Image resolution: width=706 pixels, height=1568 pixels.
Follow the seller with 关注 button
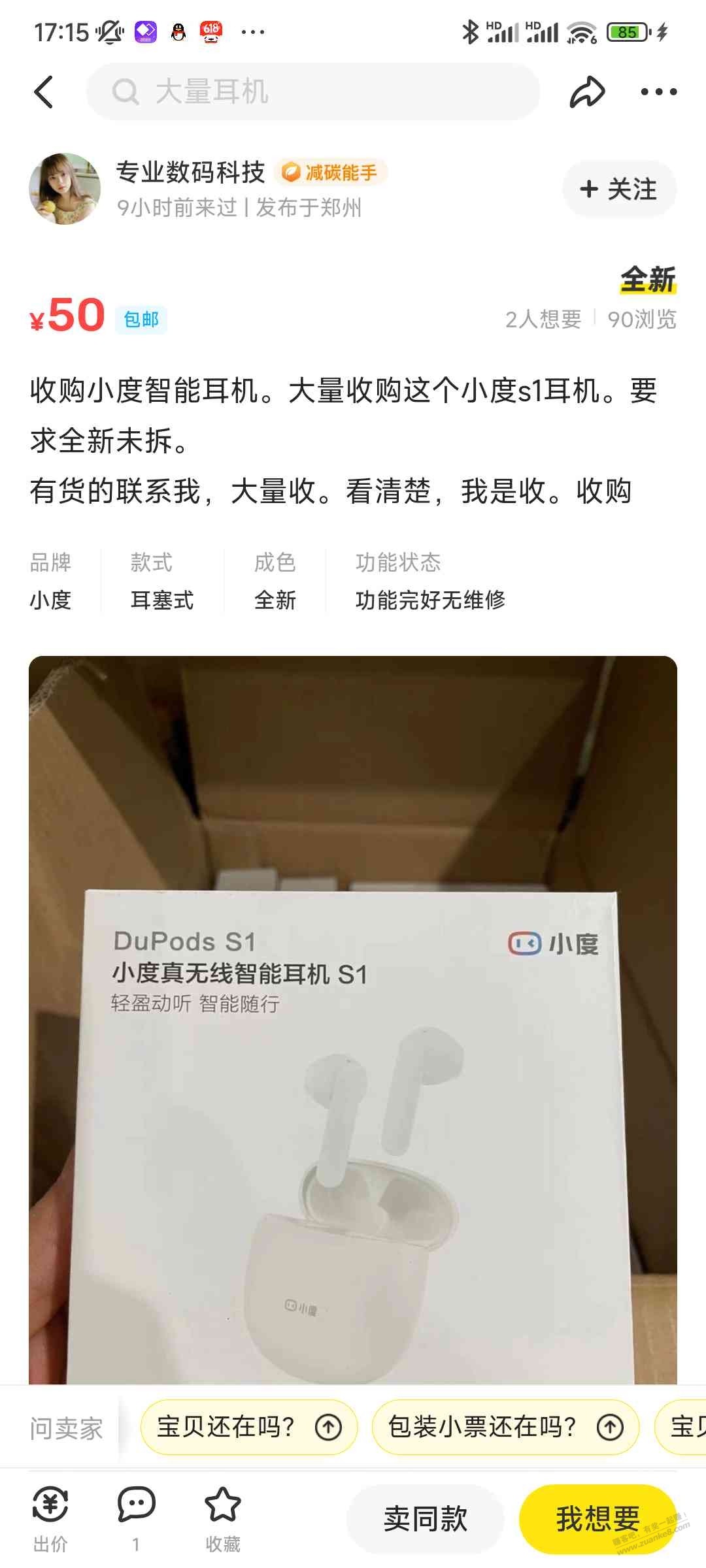pyautogui.click(x=619, y=189)
